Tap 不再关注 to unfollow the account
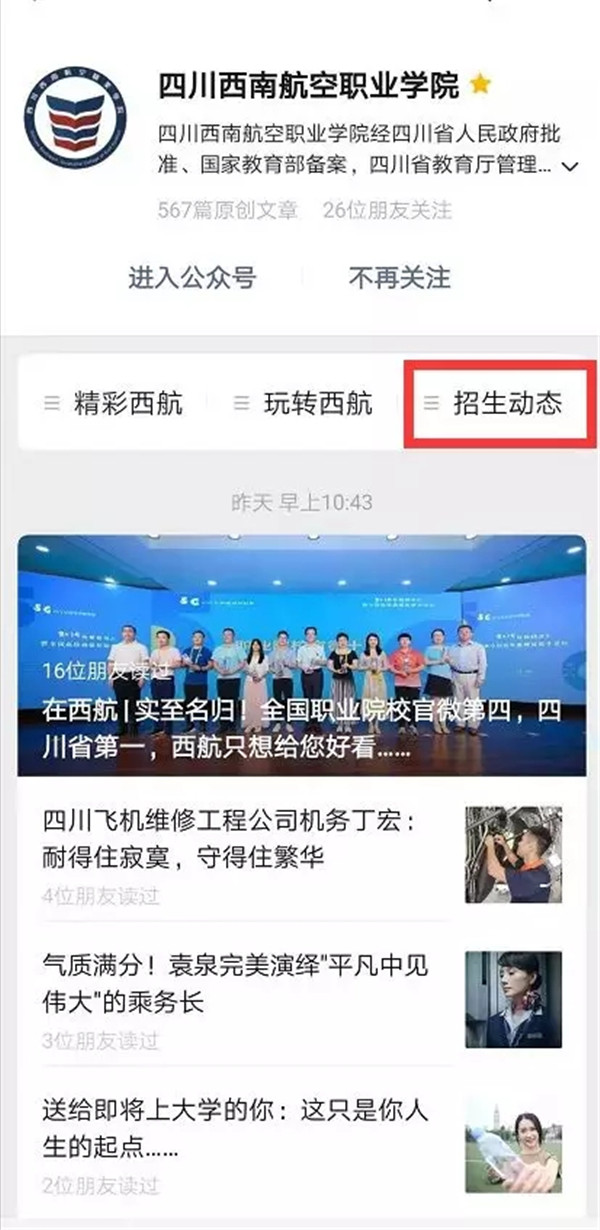Screen dimensions: 600x1230 click(399, 277)
